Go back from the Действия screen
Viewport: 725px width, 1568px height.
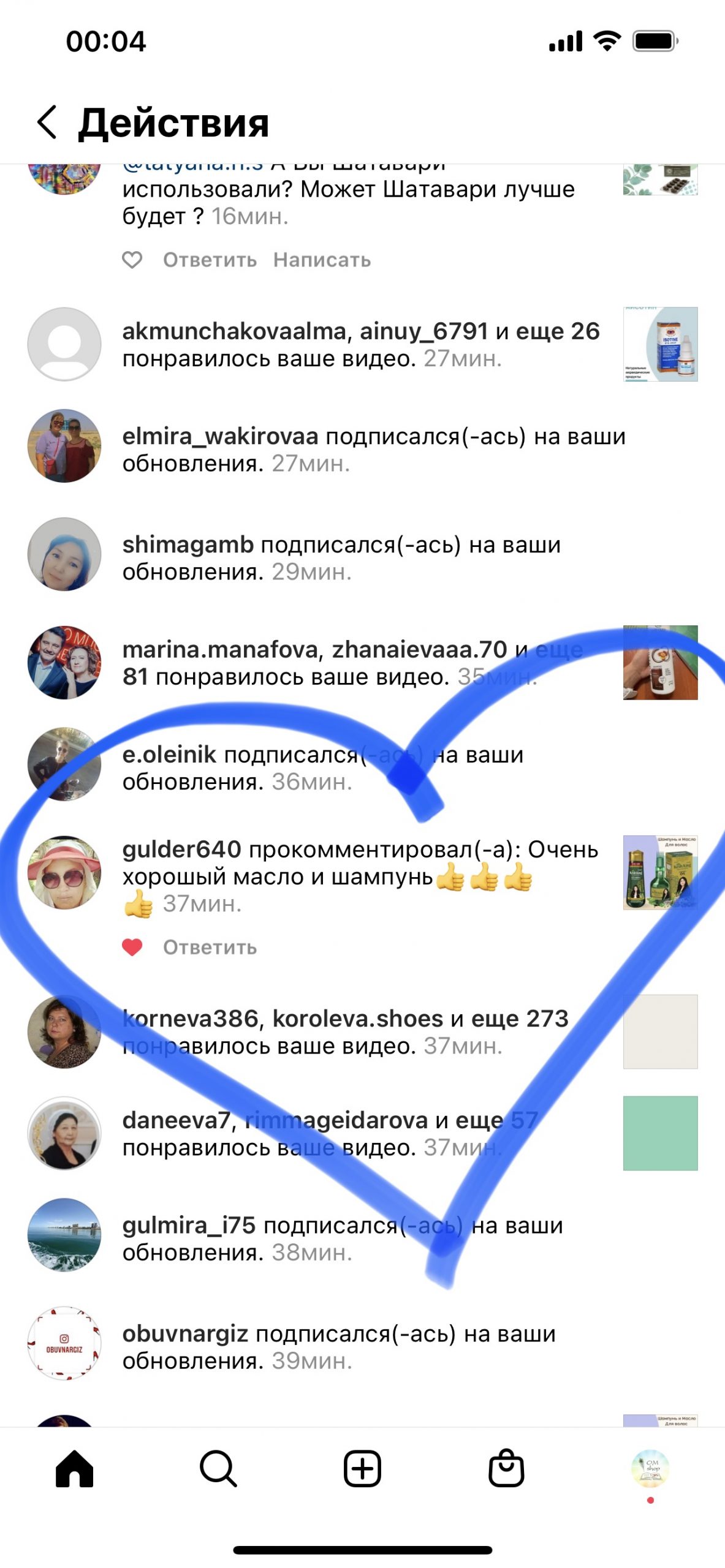point(48,122)
